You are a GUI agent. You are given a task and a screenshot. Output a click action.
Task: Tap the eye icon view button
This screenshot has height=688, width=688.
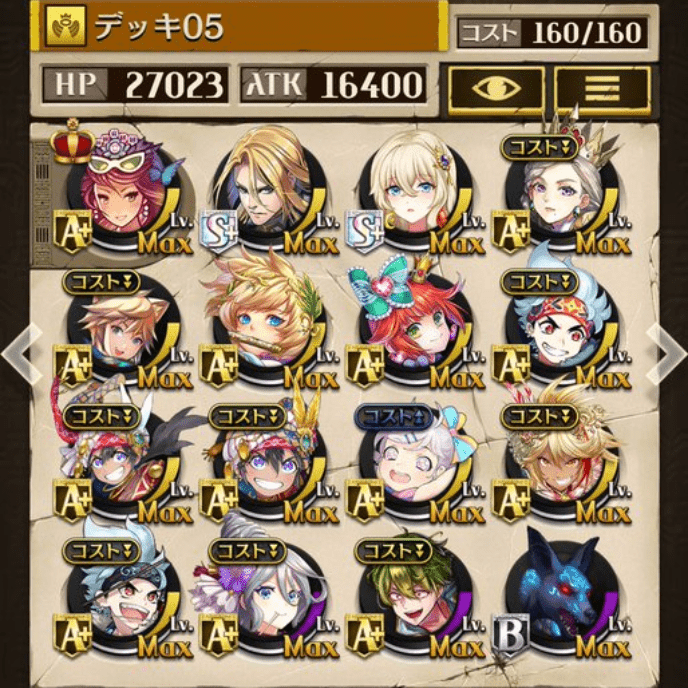pos(496,88)
